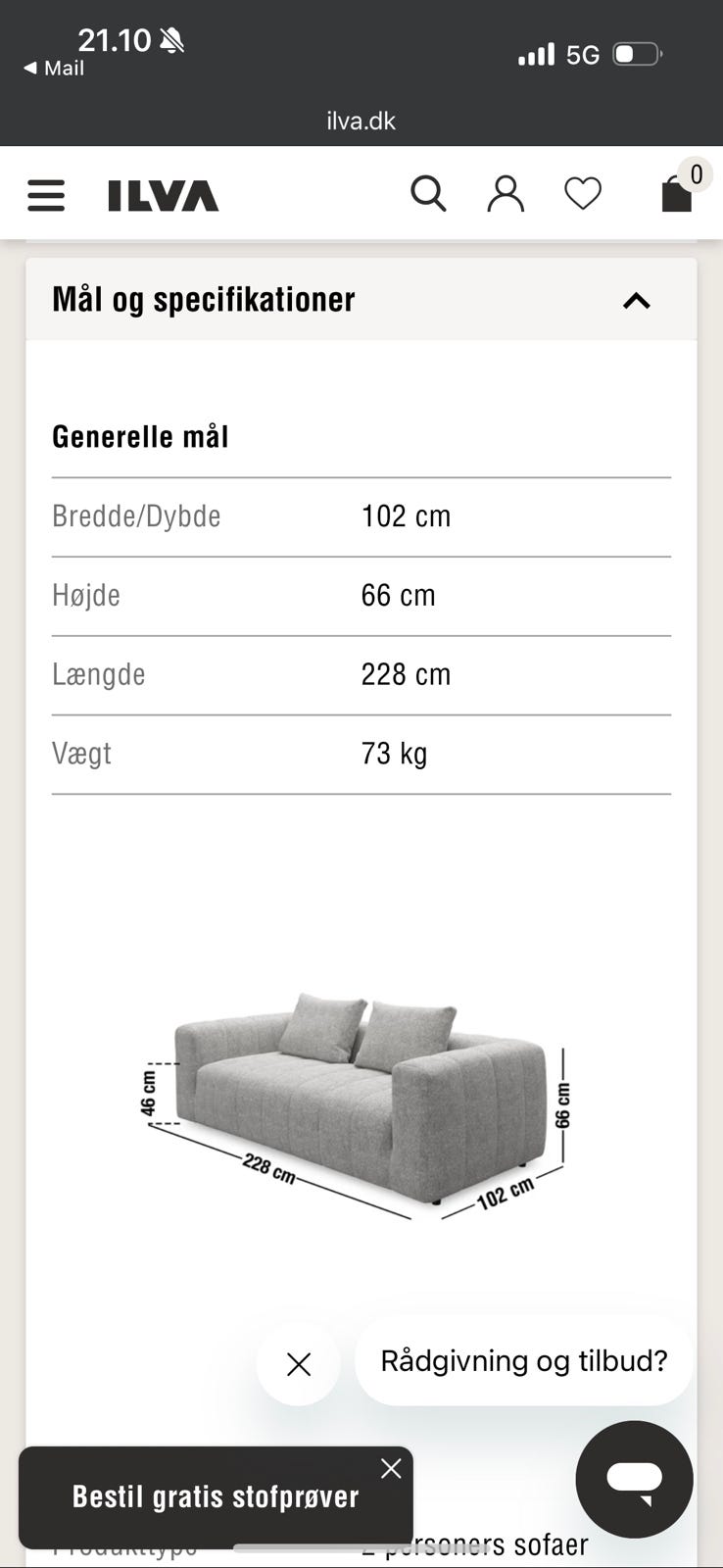Dismiss the Rådgivning og tilbud popup
The height and width of the screenshot is (1568, 723).
(298, 1363)
